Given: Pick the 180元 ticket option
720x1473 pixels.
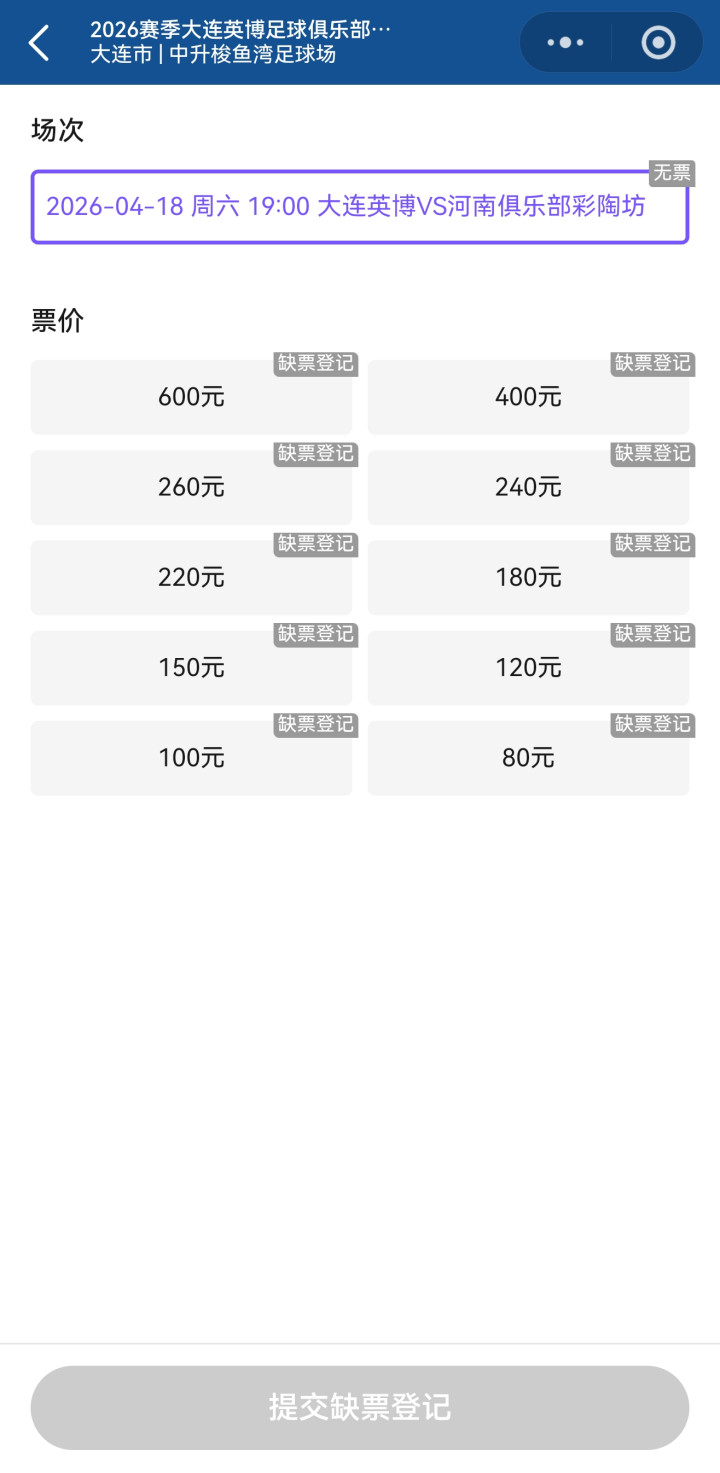Looking at the screenshot, I should (x=528, y=577).
